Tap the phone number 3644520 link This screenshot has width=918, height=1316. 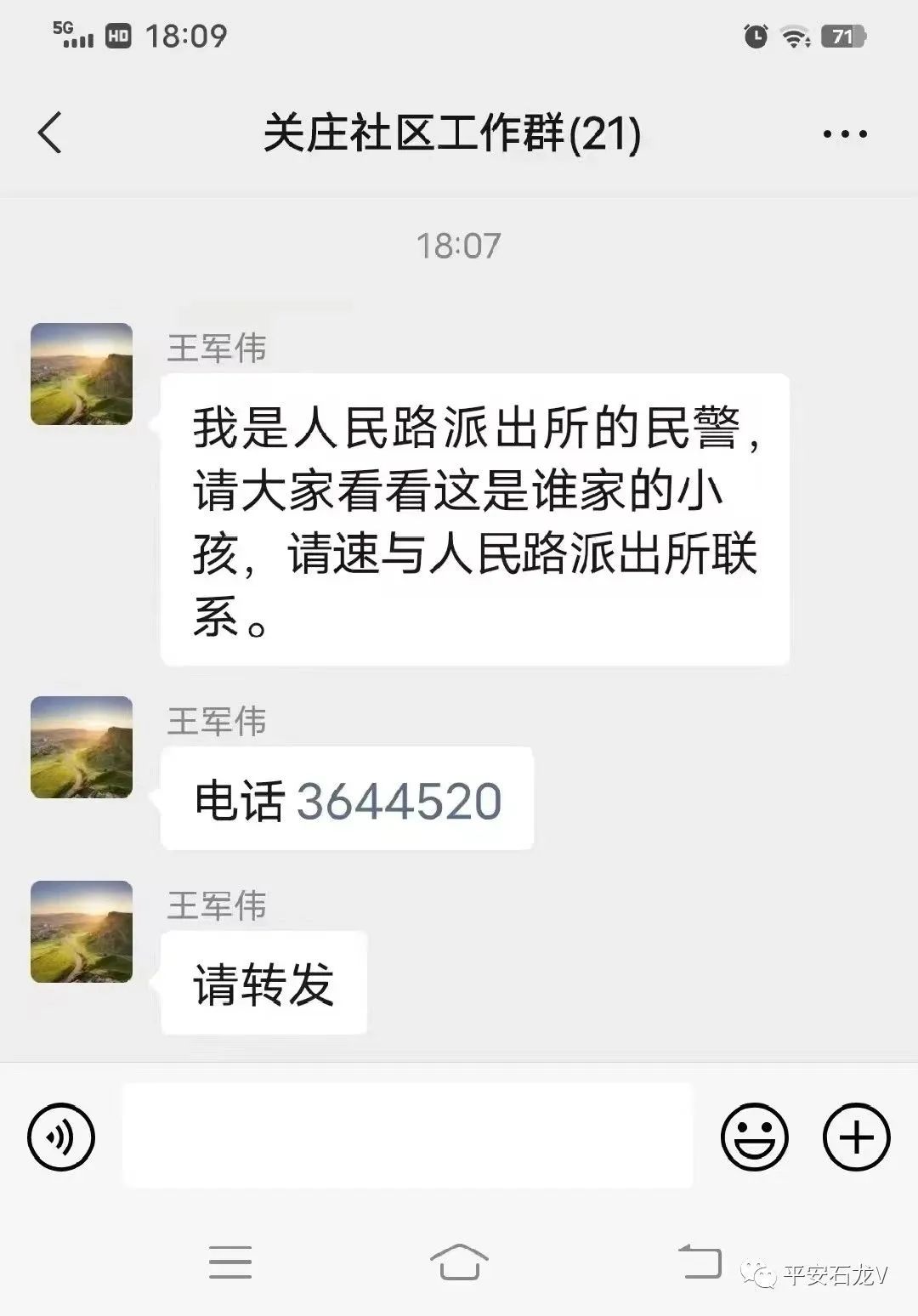click(399, 801)
